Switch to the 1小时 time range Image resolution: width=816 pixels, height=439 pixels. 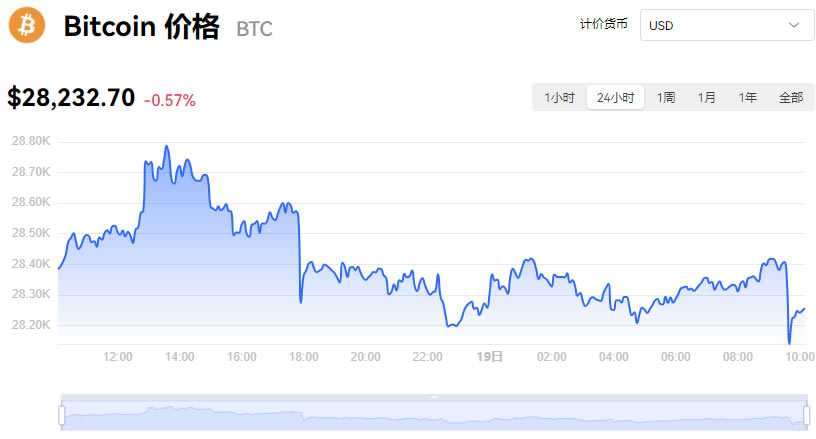point(559,97)
